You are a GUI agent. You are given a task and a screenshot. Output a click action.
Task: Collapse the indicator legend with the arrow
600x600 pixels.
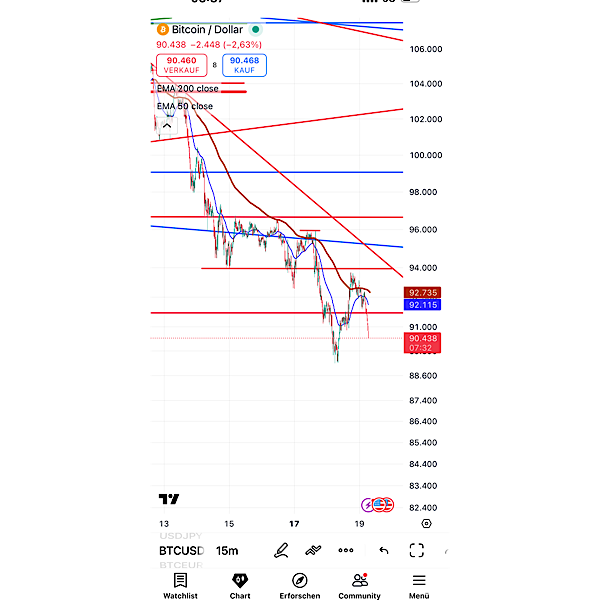tap(168, 126)
